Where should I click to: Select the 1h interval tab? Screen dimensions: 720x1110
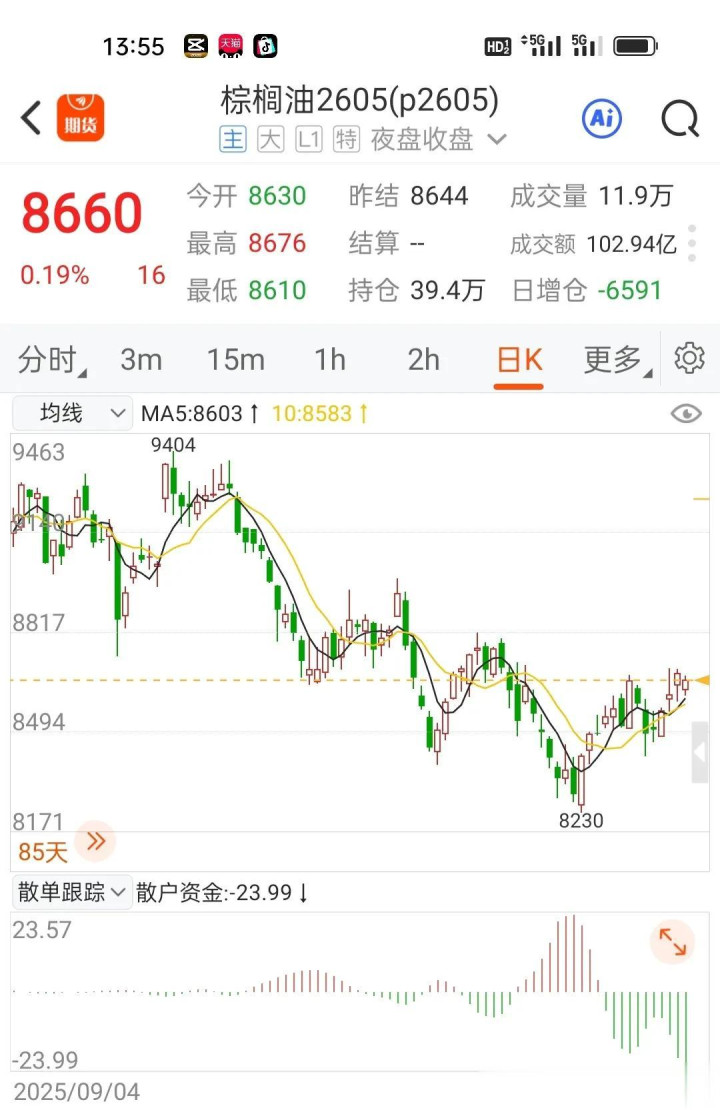pos(330,359)
